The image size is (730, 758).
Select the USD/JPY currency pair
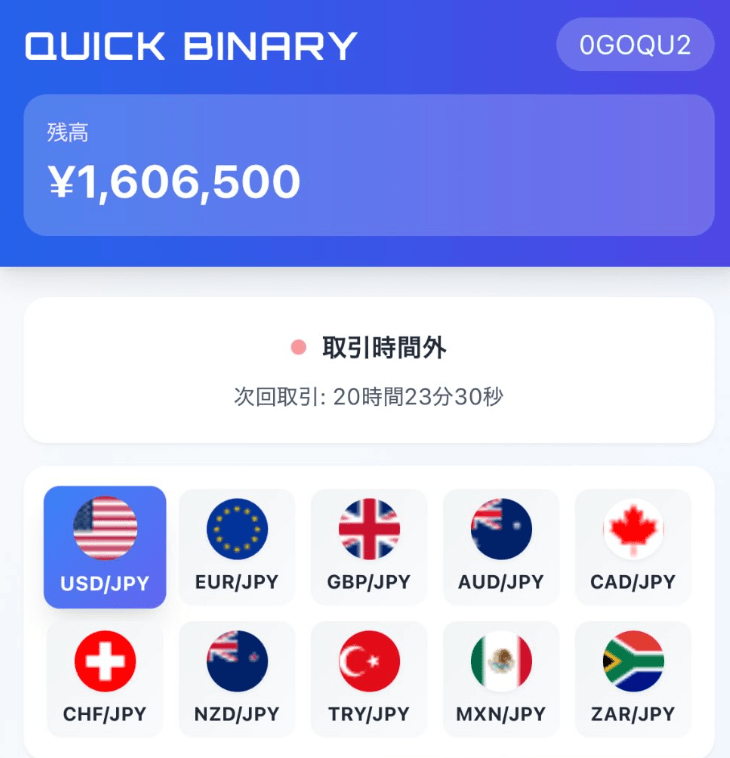pos(105,547)
